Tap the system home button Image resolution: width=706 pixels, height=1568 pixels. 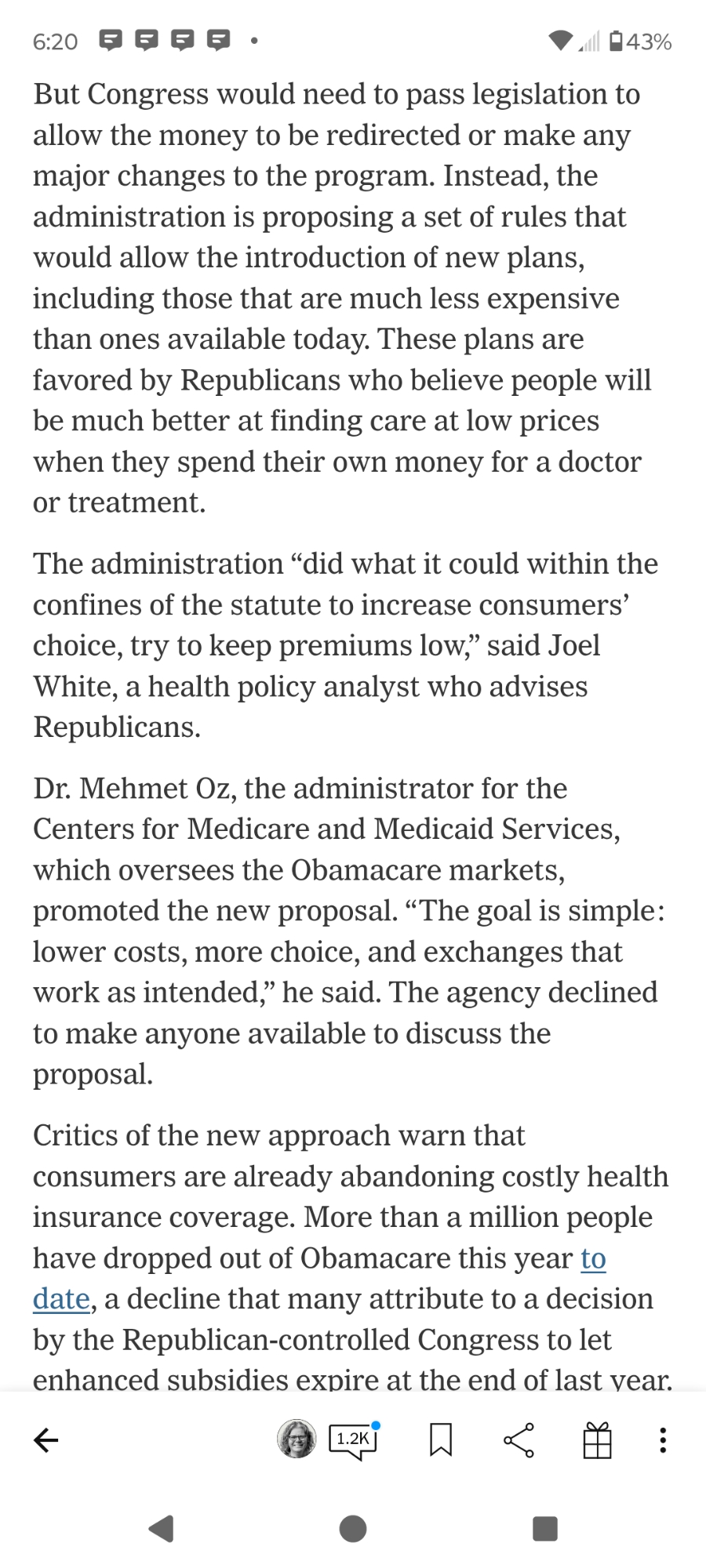[353, 1528]
